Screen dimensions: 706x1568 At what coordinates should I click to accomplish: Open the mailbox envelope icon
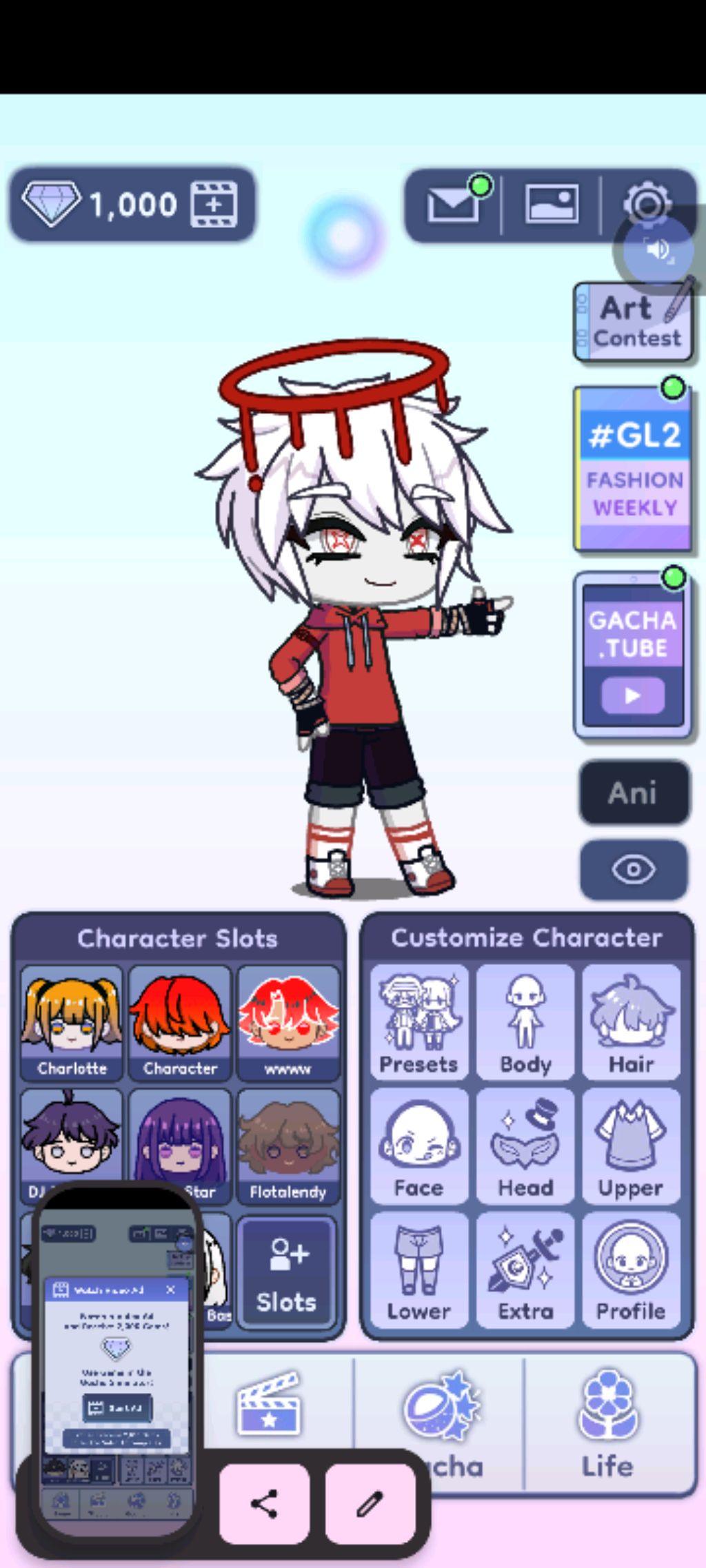click(452, 205)
